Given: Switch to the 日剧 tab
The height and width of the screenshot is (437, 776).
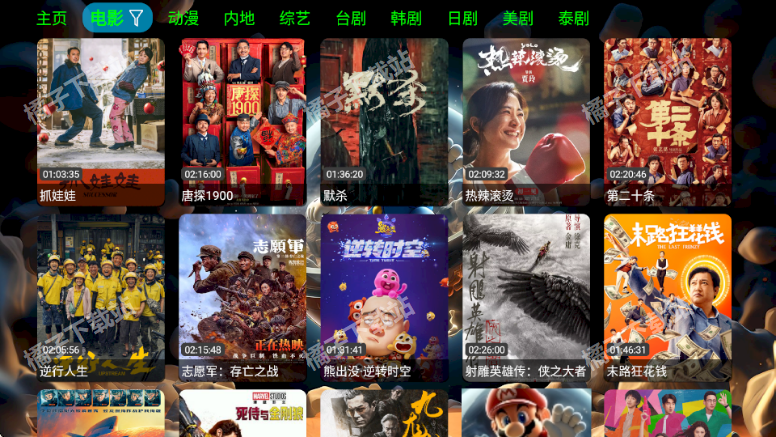Looking at the screenshot, I should click(462, 18).
